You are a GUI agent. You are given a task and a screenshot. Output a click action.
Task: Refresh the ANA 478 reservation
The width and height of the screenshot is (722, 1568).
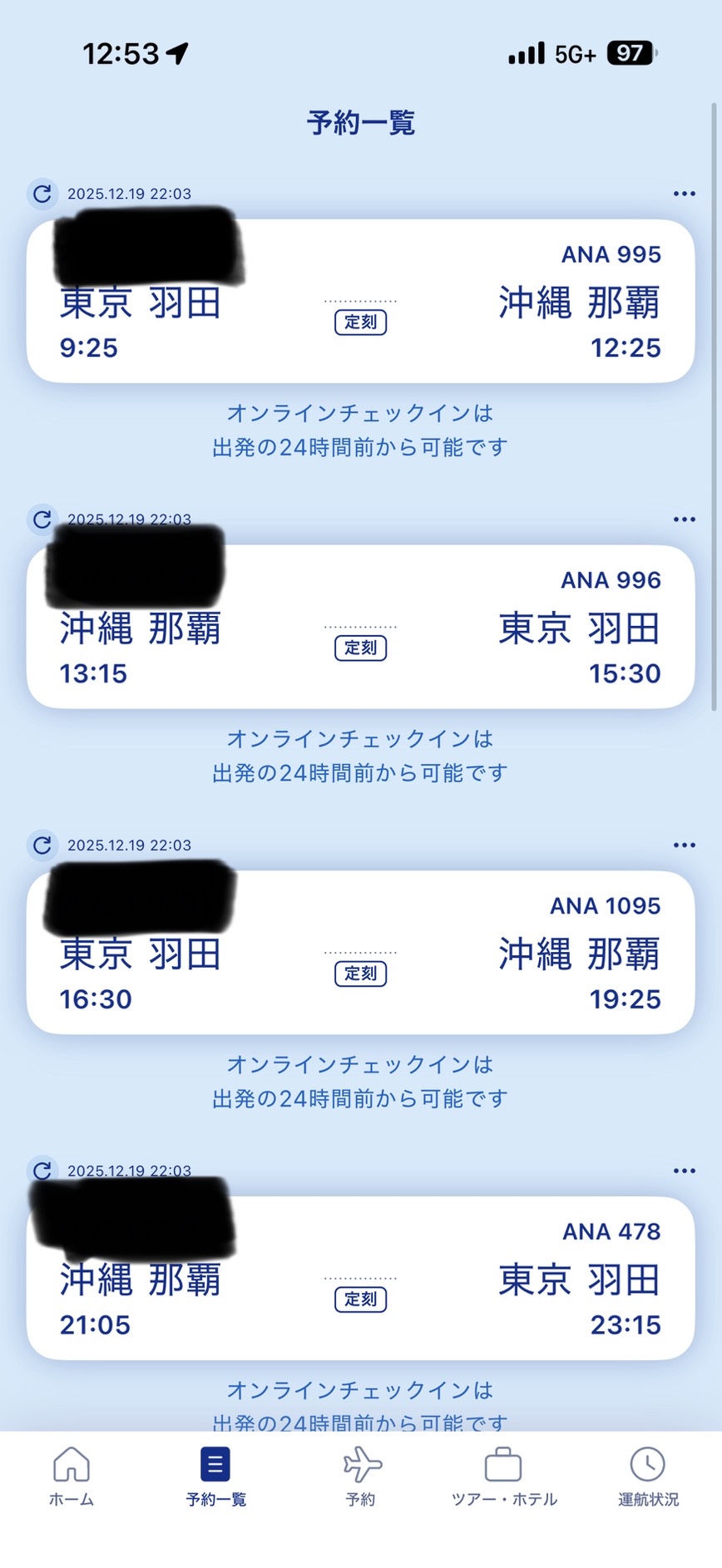coord(42,1171)
